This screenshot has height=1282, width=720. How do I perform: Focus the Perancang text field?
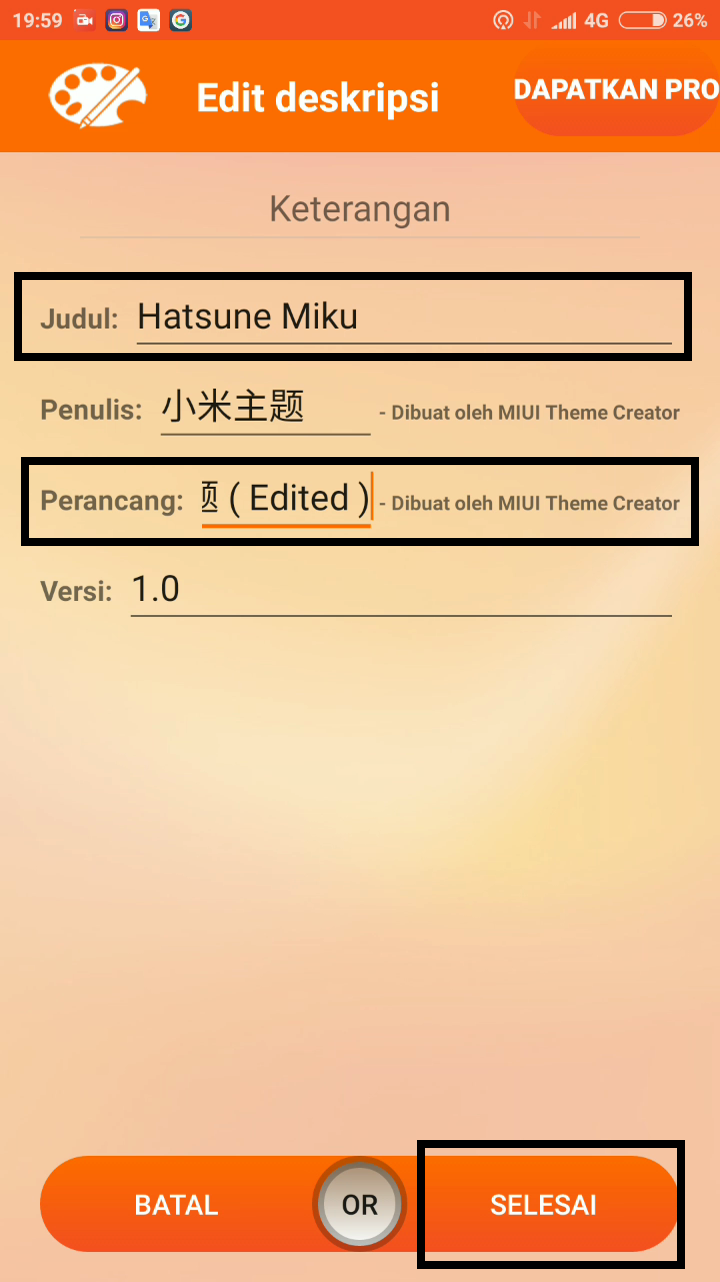tap(286, 499)
